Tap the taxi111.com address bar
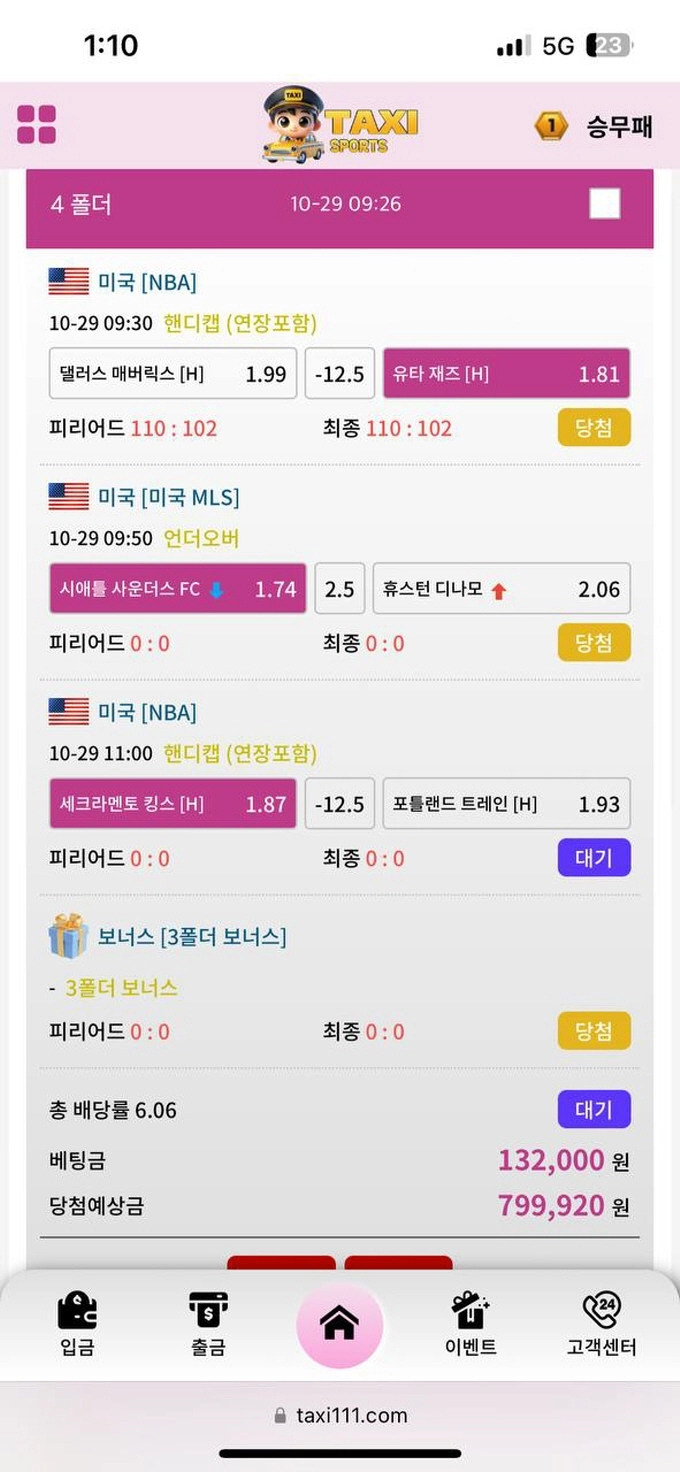The width and height of the screenshot is (680, 1472). 340,1415
